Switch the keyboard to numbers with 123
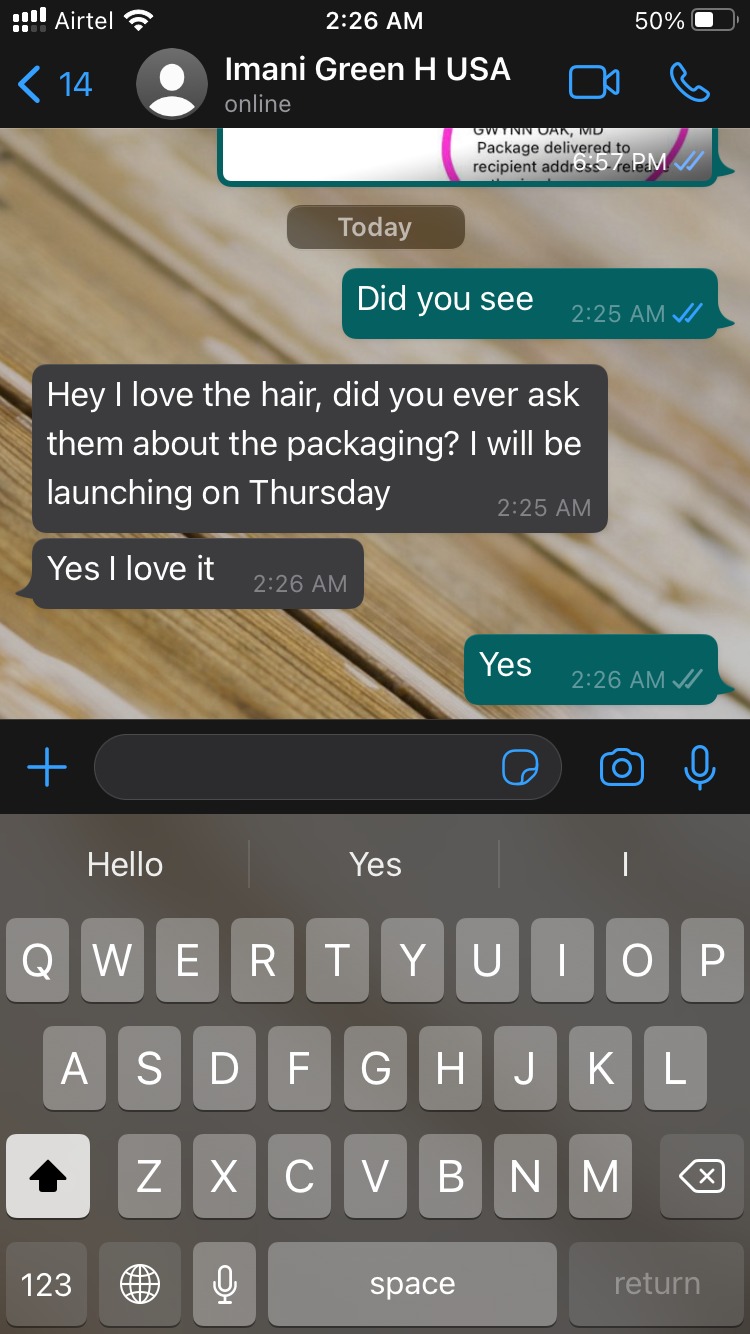The width and height of the screenshot is (750, 1334). pos(47,1284)
